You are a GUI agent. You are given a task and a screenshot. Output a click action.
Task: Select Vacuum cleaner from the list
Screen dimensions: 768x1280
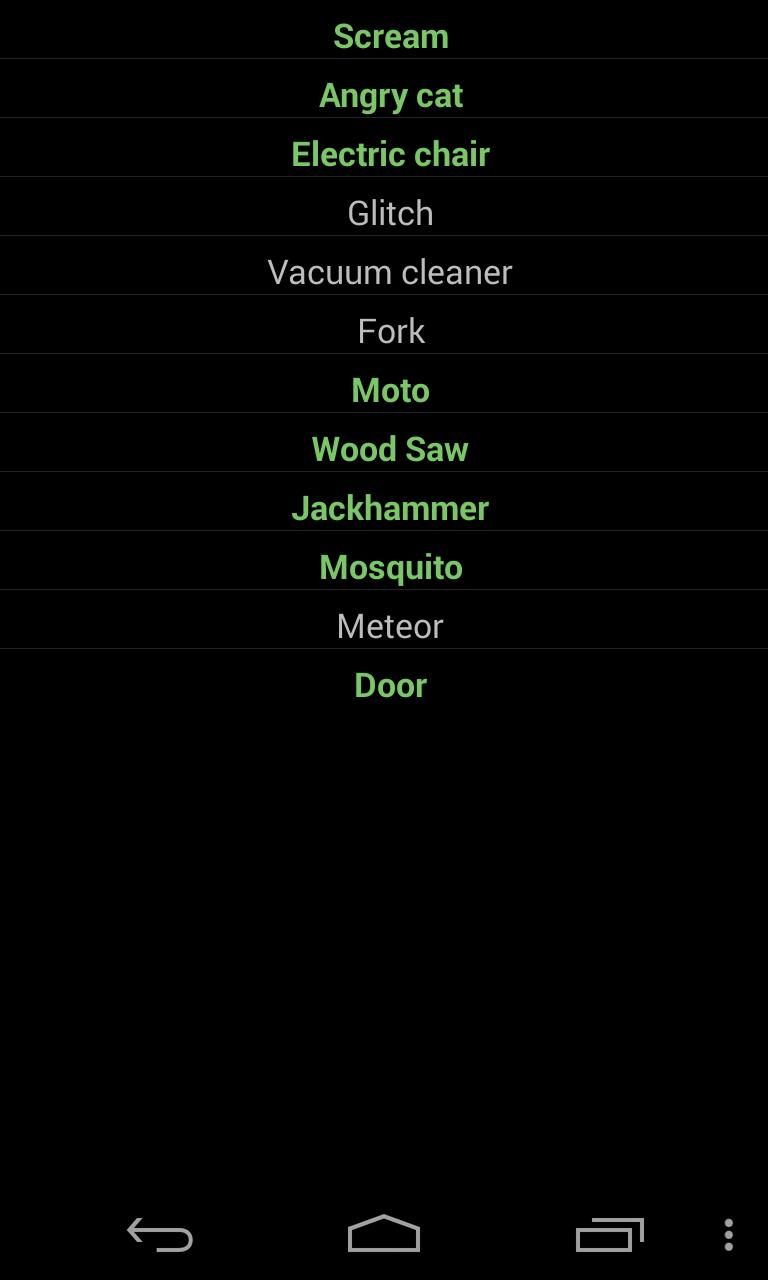pos(390,273)
